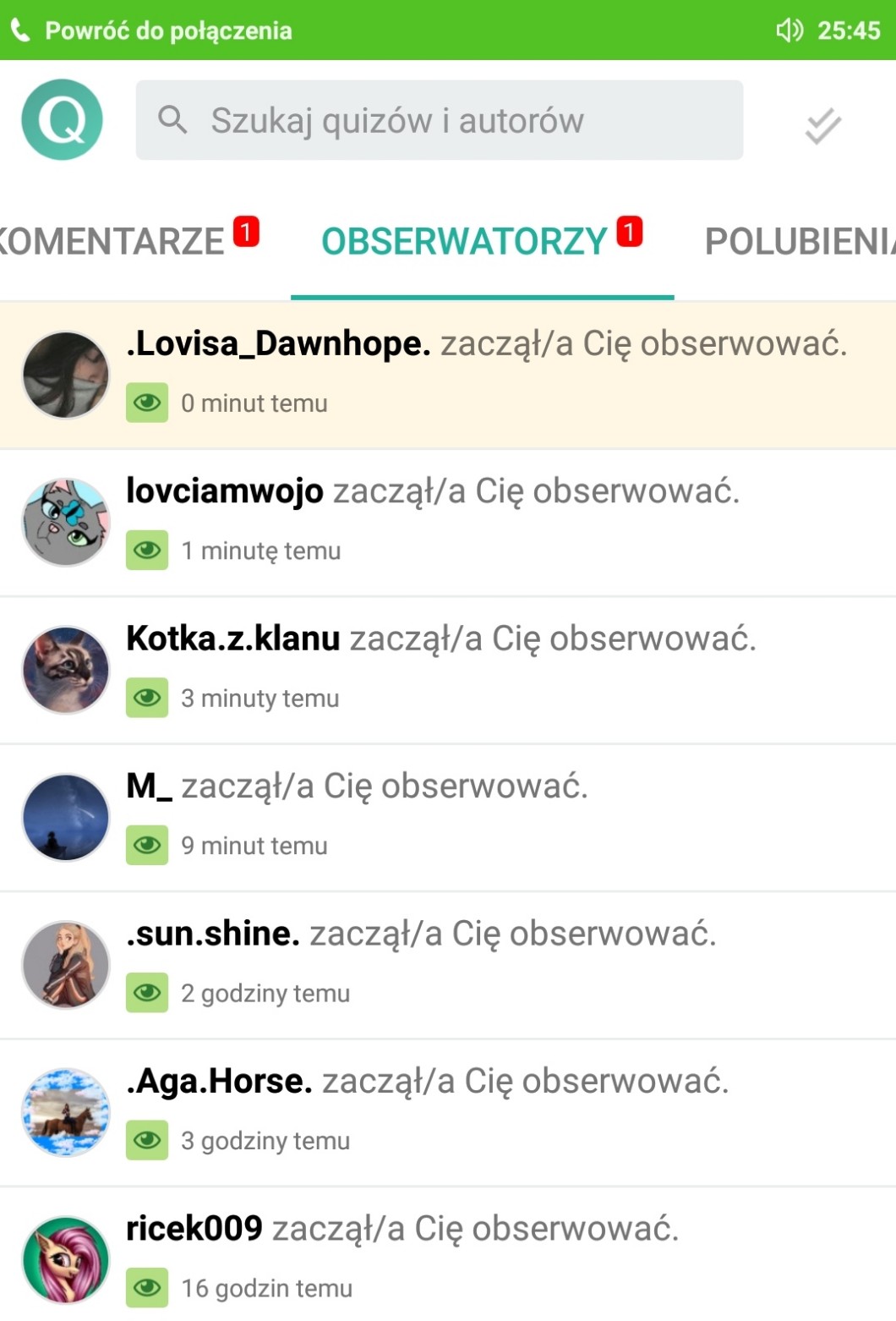Viewport: 896px width, 1321px height.
Task: Return to the ongoing call banner
Action: pyautogui.click(x=448, y=30)
